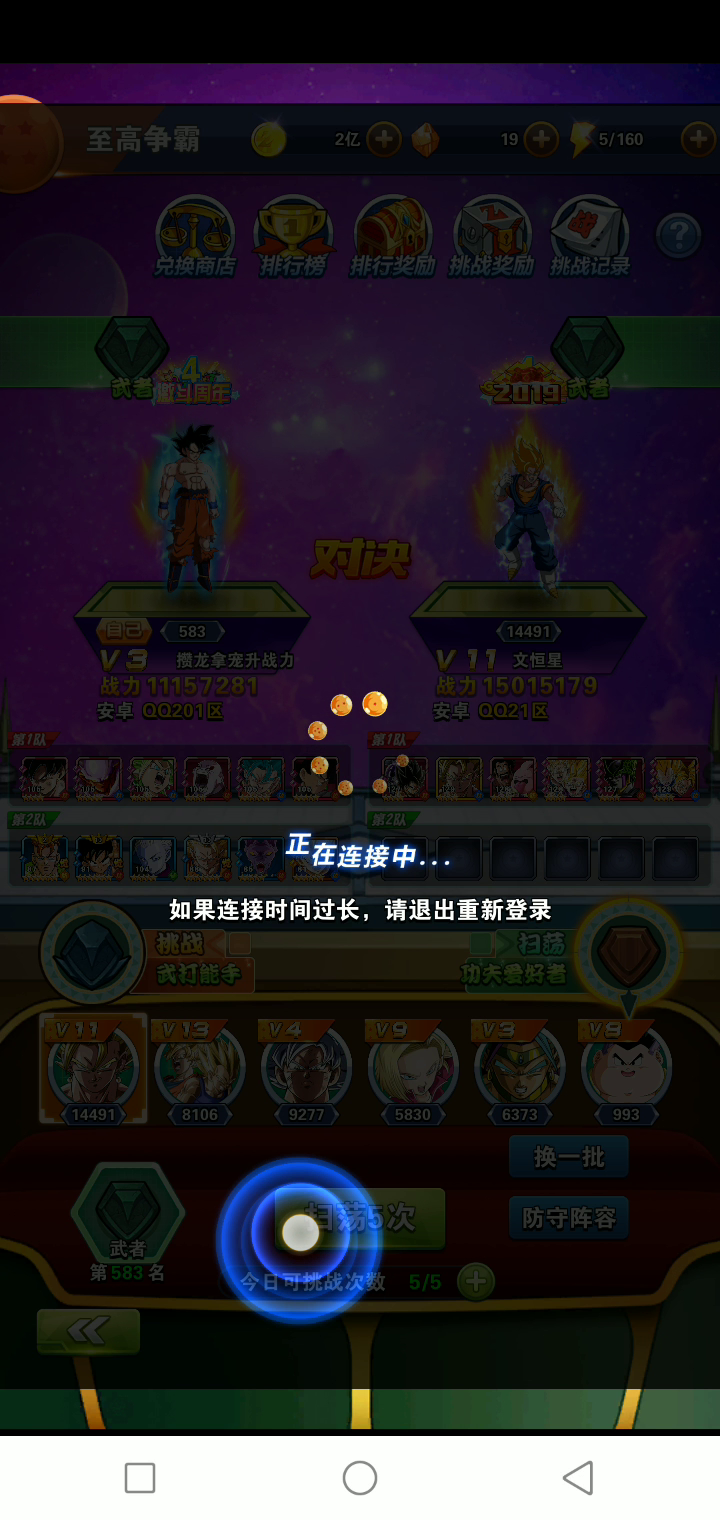720x1520 pixels.
Task: Add more daily challenge attempts
Action: coord(476,1281)
